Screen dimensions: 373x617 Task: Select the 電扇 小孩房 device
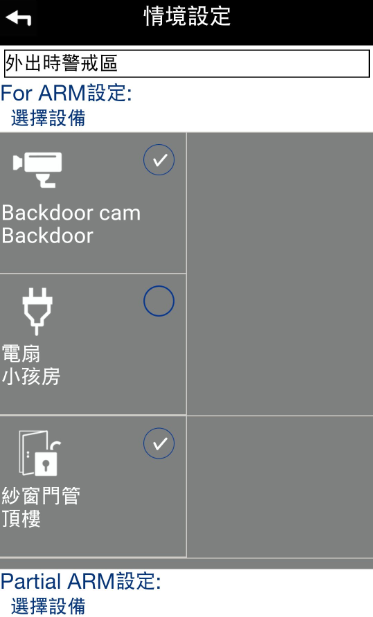(159, 301)
